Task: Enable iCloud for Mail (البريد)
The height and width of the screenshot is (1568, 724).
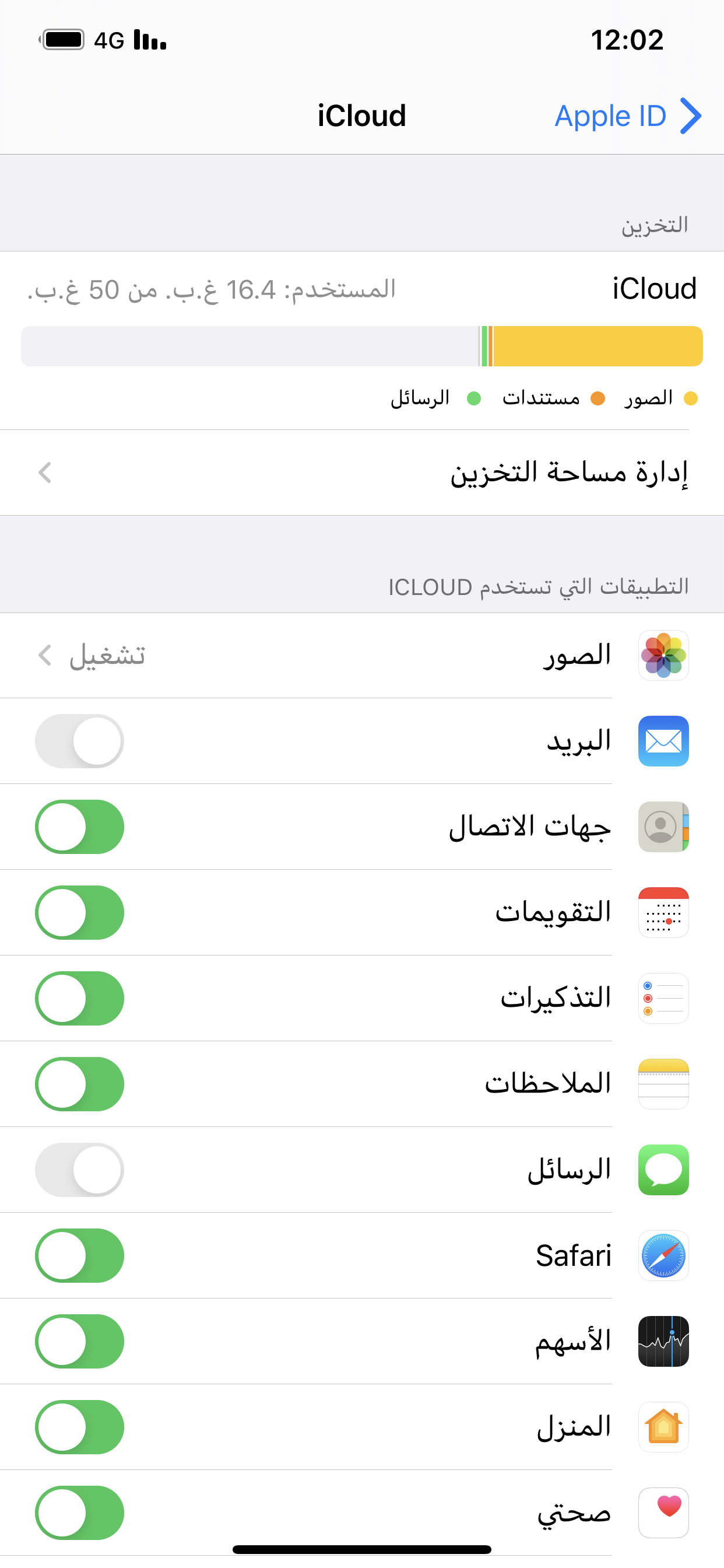Action: point(79,741)
